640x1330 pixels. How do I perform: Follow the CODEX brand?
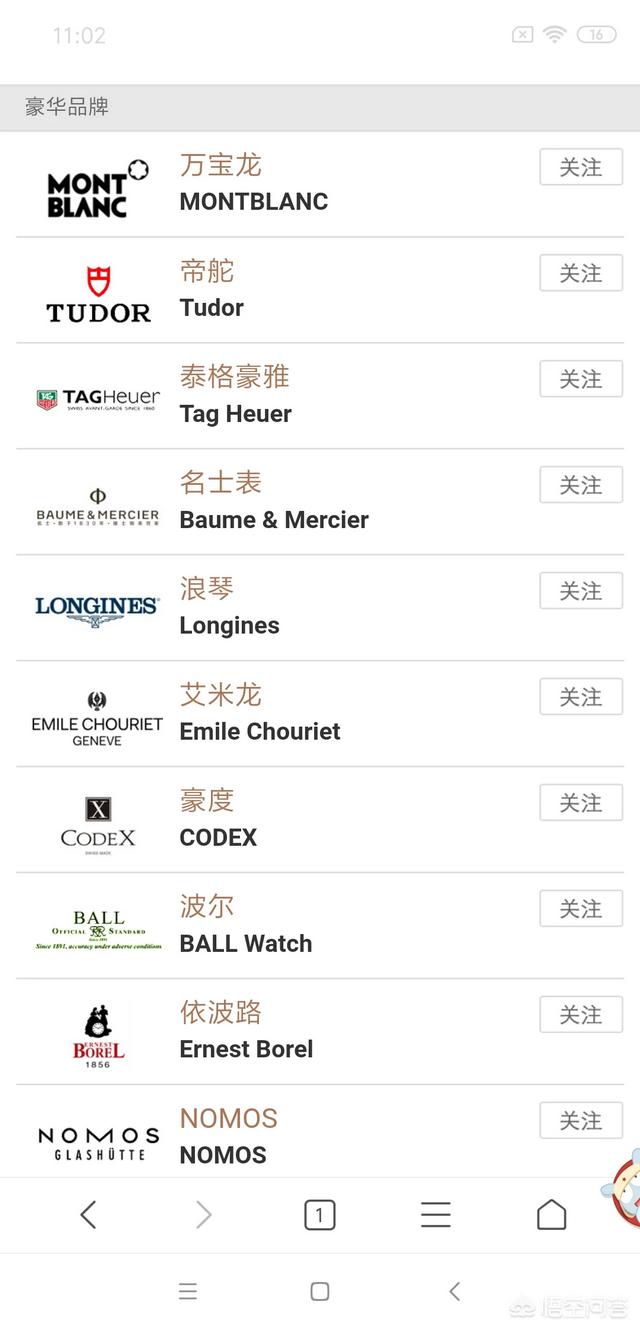coord(581,803)
